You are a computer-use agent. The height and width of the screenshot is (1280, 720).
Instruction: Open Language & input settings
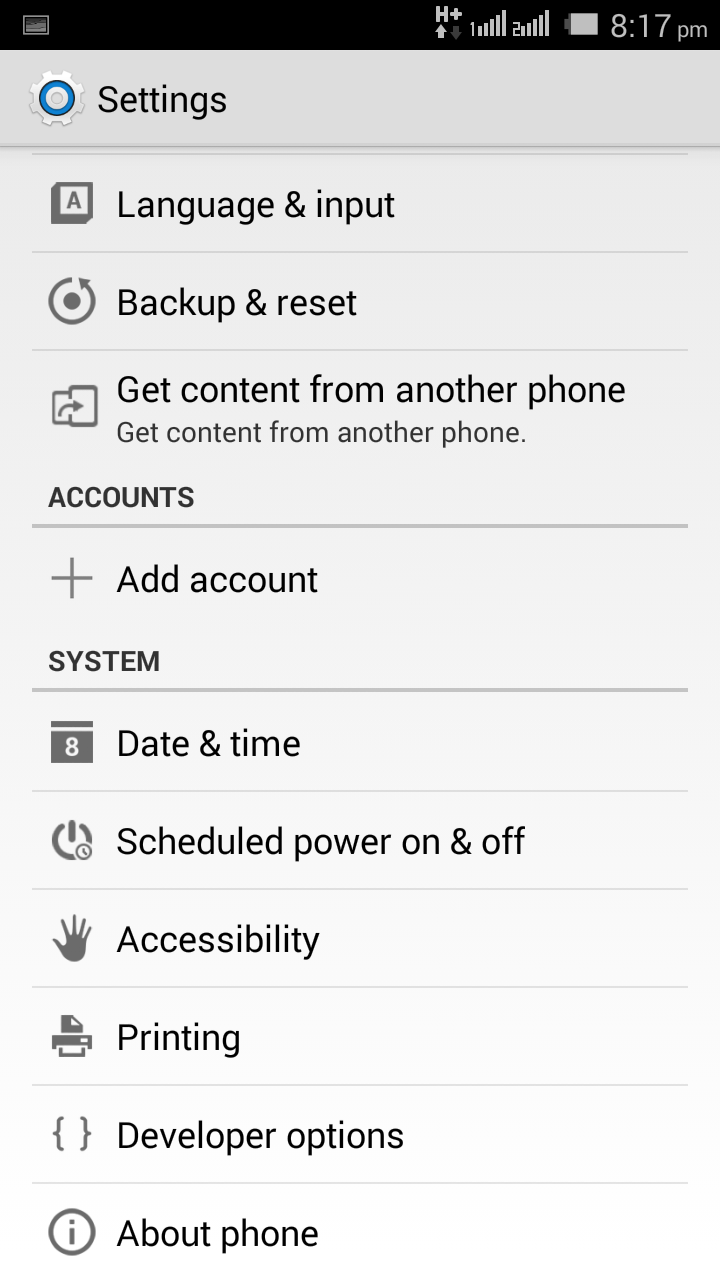coord(360,204)
